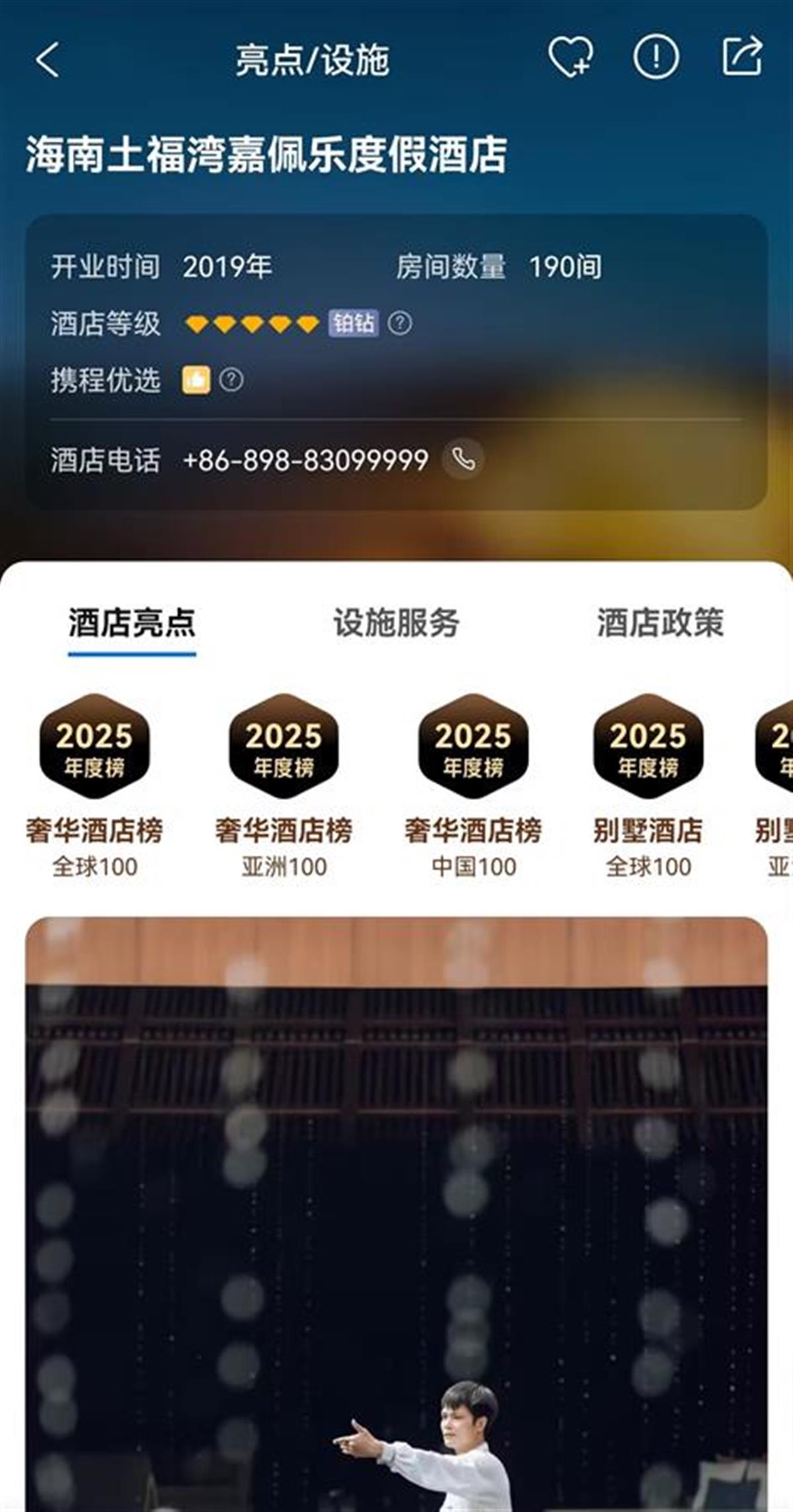Call the hotel phone number
The image size is (793, 1512).
tap(463, 459)
